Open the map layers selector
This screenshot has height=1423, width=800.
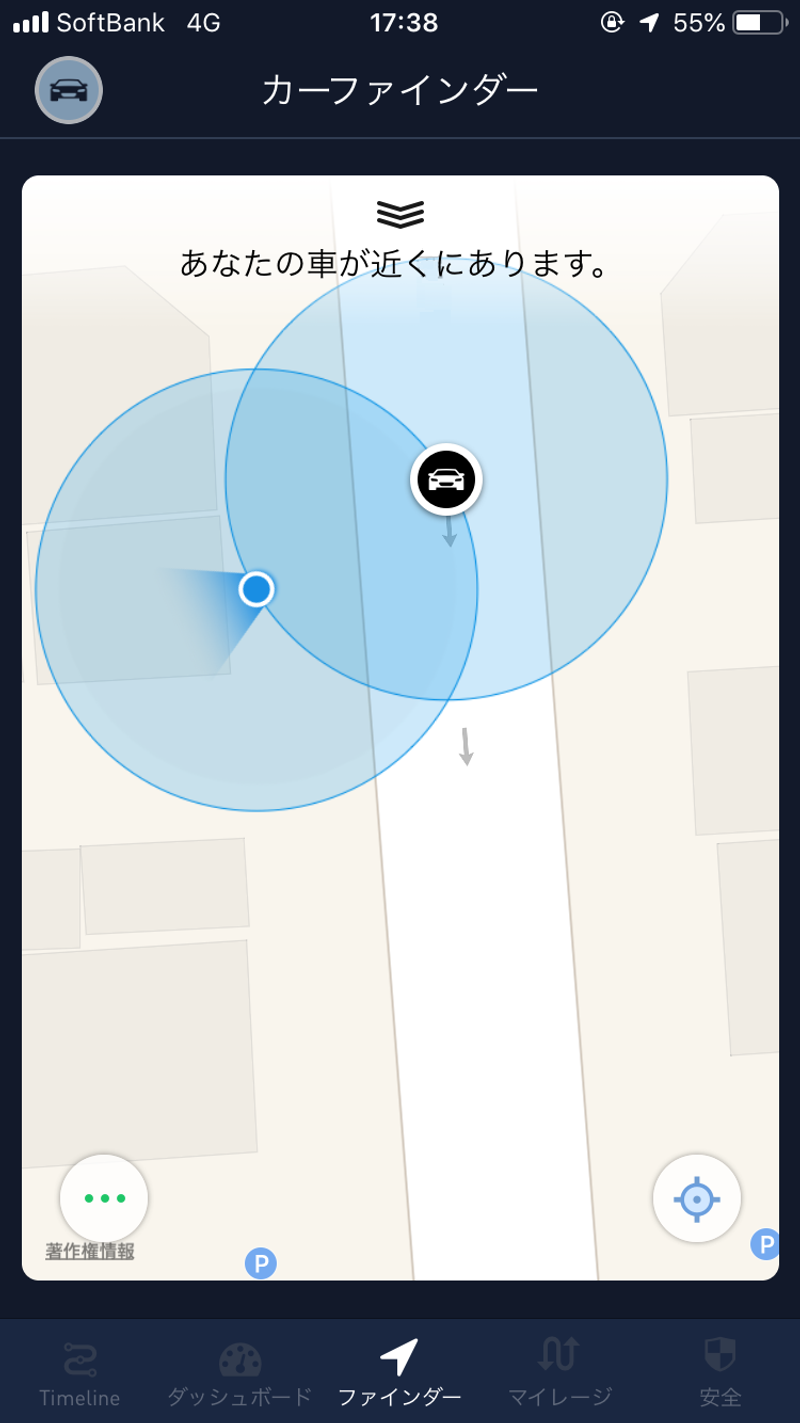(400, 213)
